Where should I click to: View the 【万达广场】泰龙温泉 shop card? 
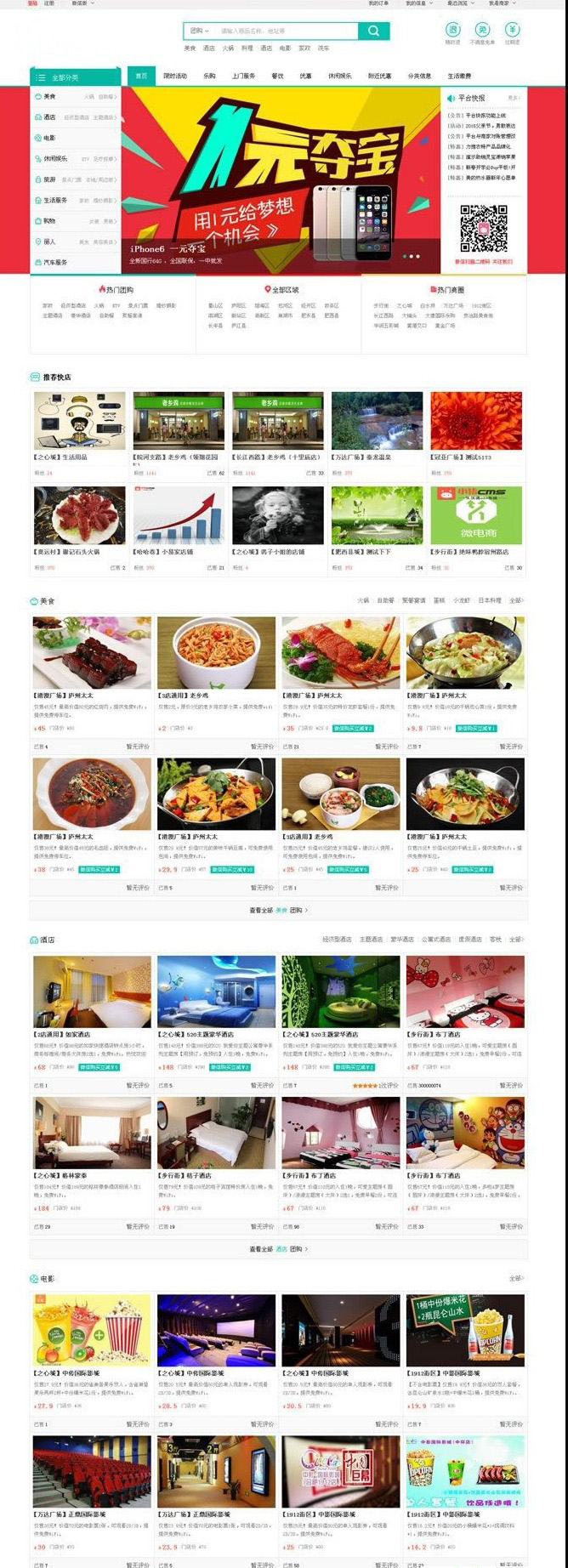pyautogui.click(x=377, y=421)
